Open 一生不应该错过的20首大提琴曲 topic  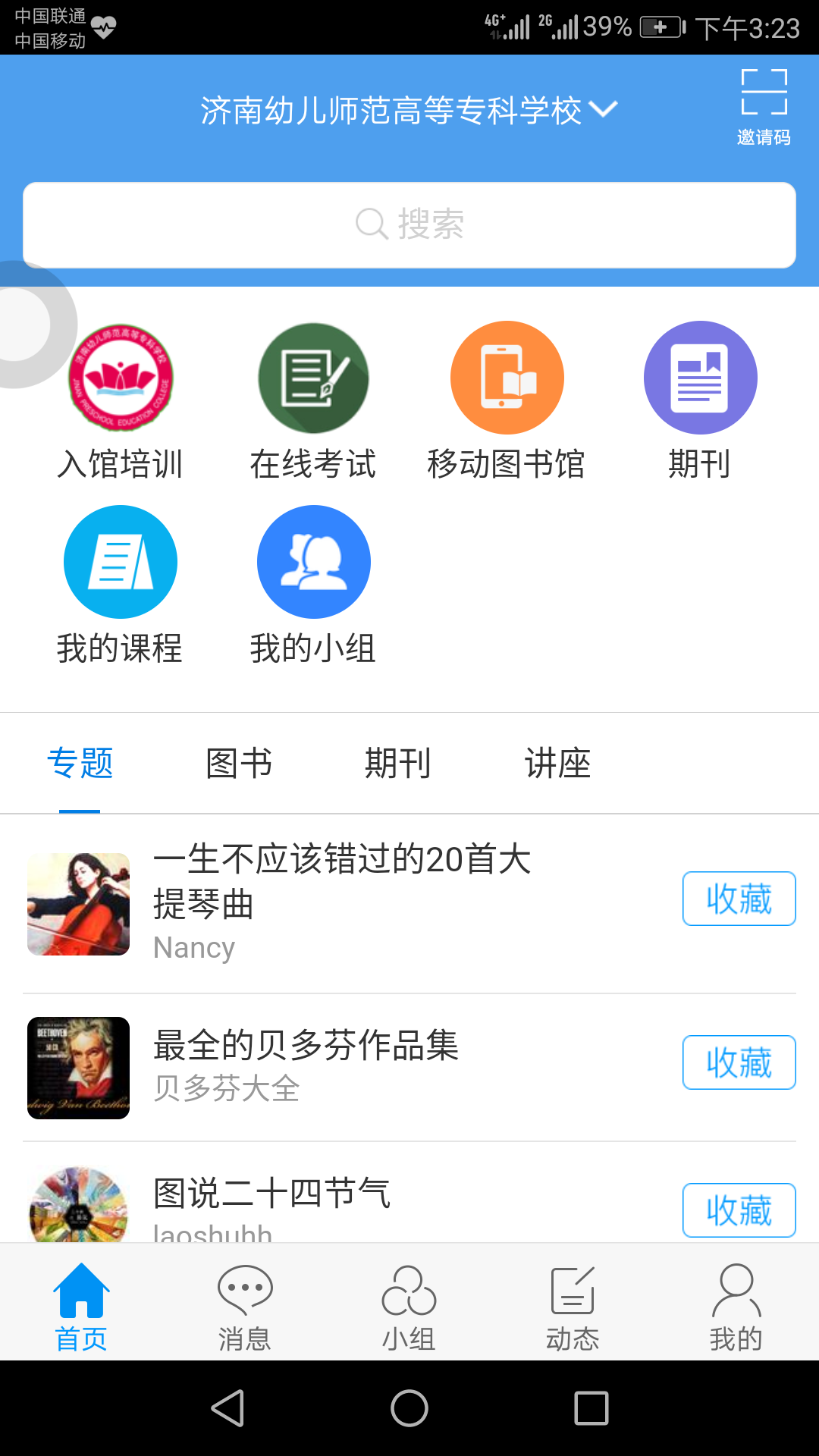(341, 881)
